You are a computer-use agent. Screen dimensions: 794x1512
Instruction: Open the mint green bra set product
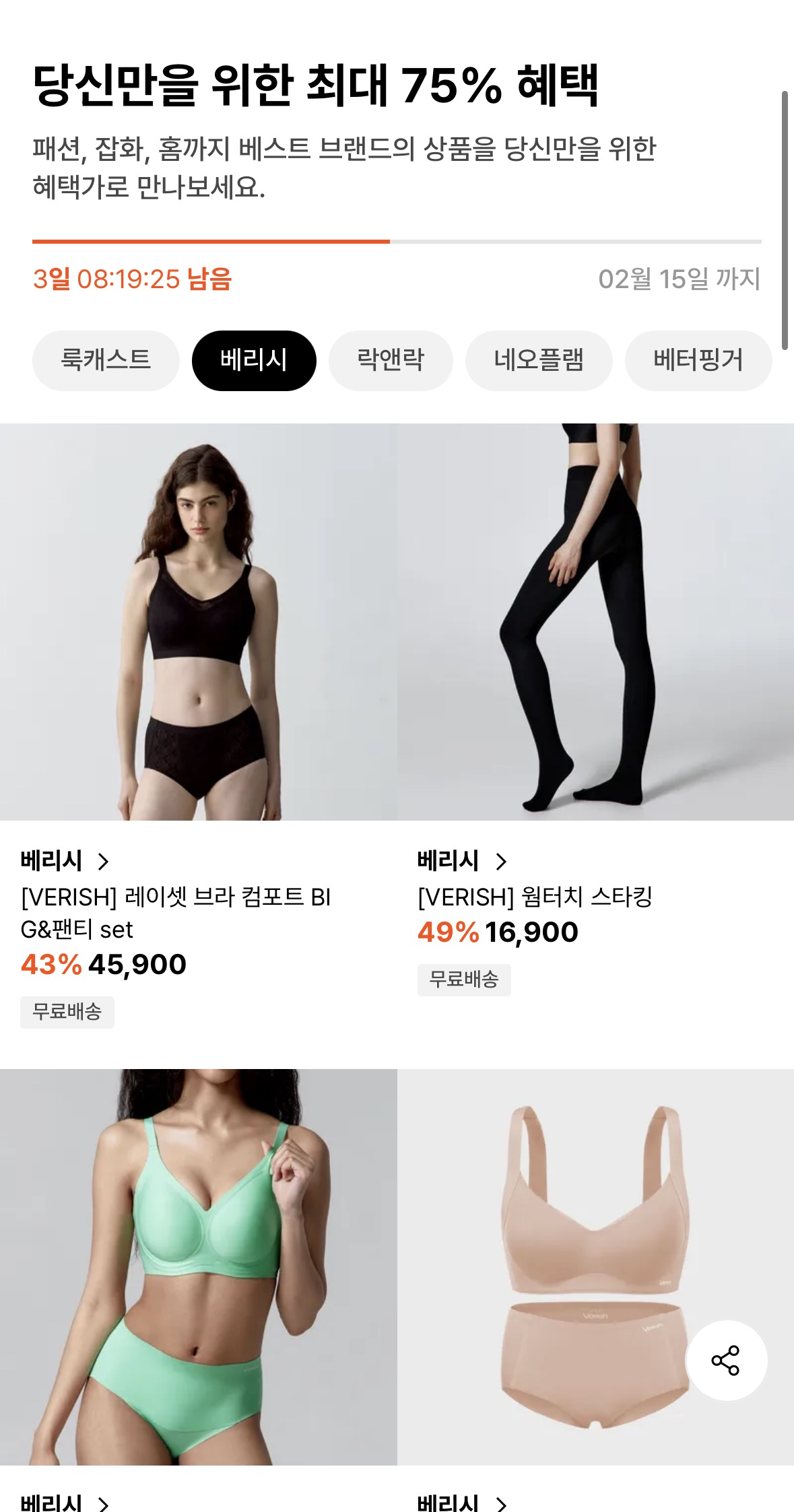point(198,1266)
